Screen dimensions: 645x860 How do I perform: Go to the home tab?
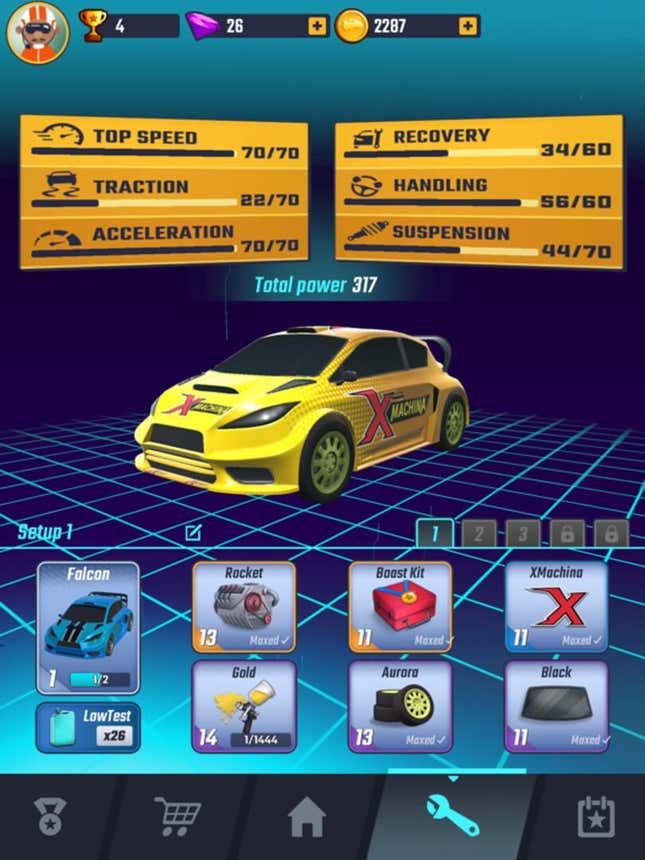(x=307, y=817)
